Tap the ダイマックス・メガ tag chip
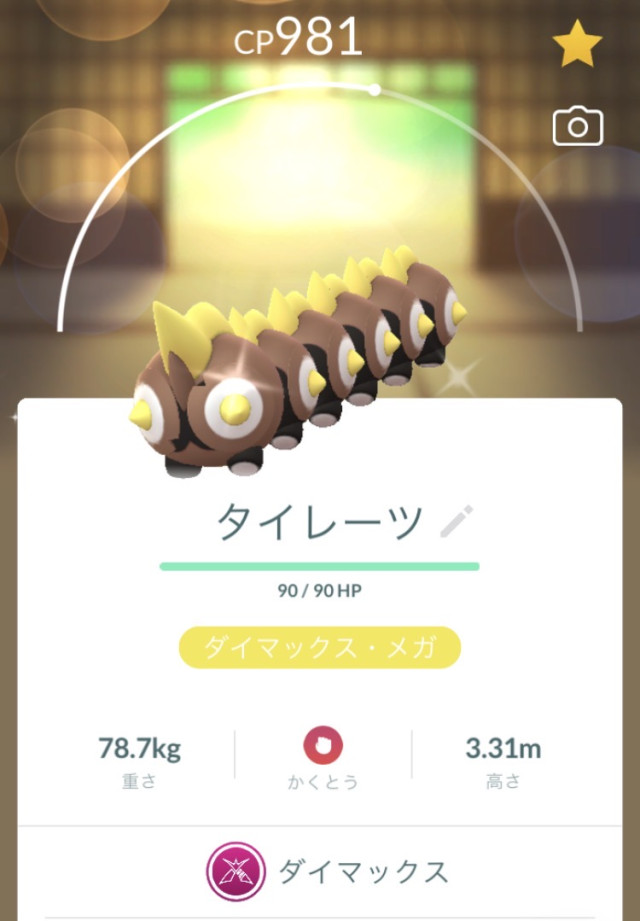 [x=320, y=648]
